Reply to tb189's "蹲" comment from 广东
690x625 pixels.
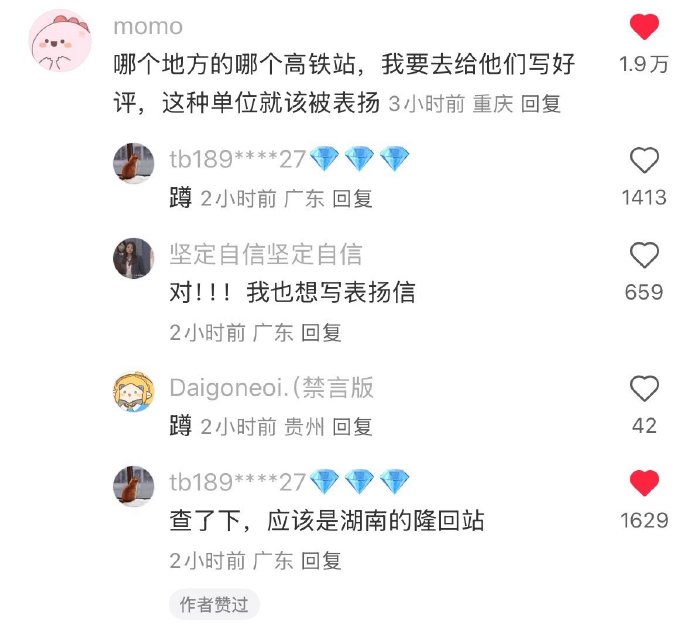point(352,198)
